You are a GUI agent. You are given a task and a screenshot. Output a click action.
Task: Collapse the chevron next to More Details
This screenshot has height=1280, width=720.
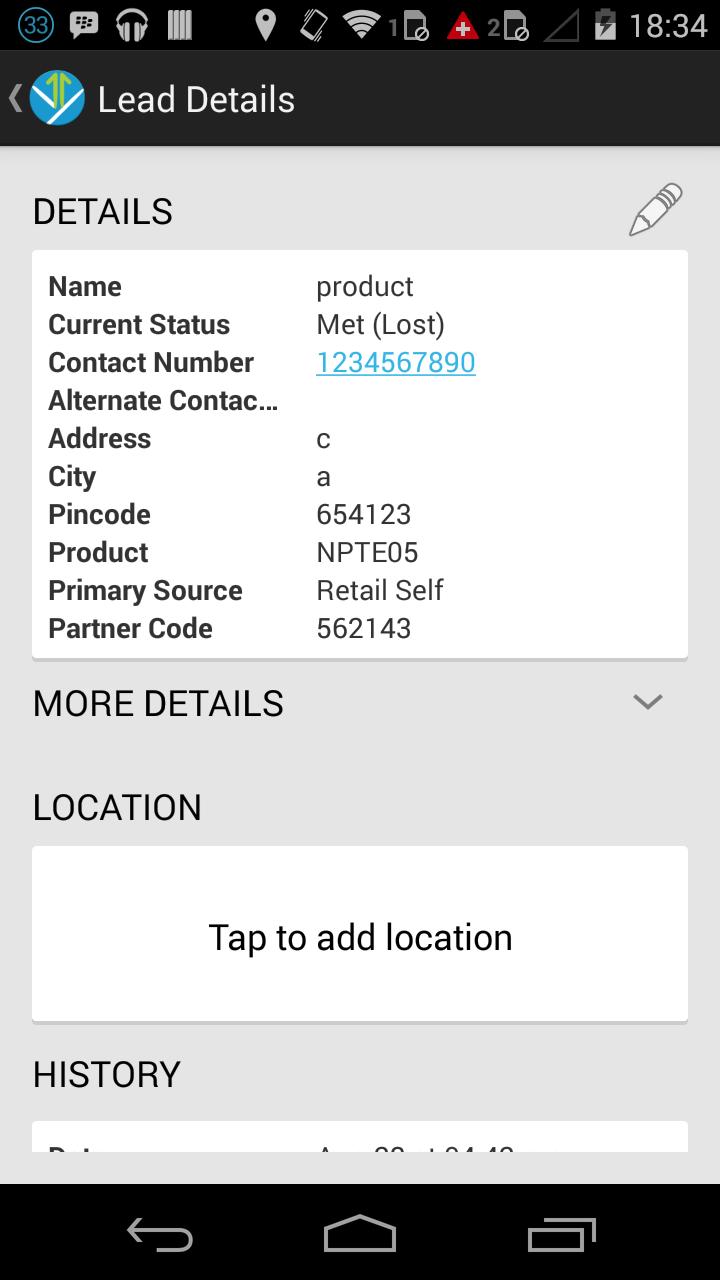(647, 703)
